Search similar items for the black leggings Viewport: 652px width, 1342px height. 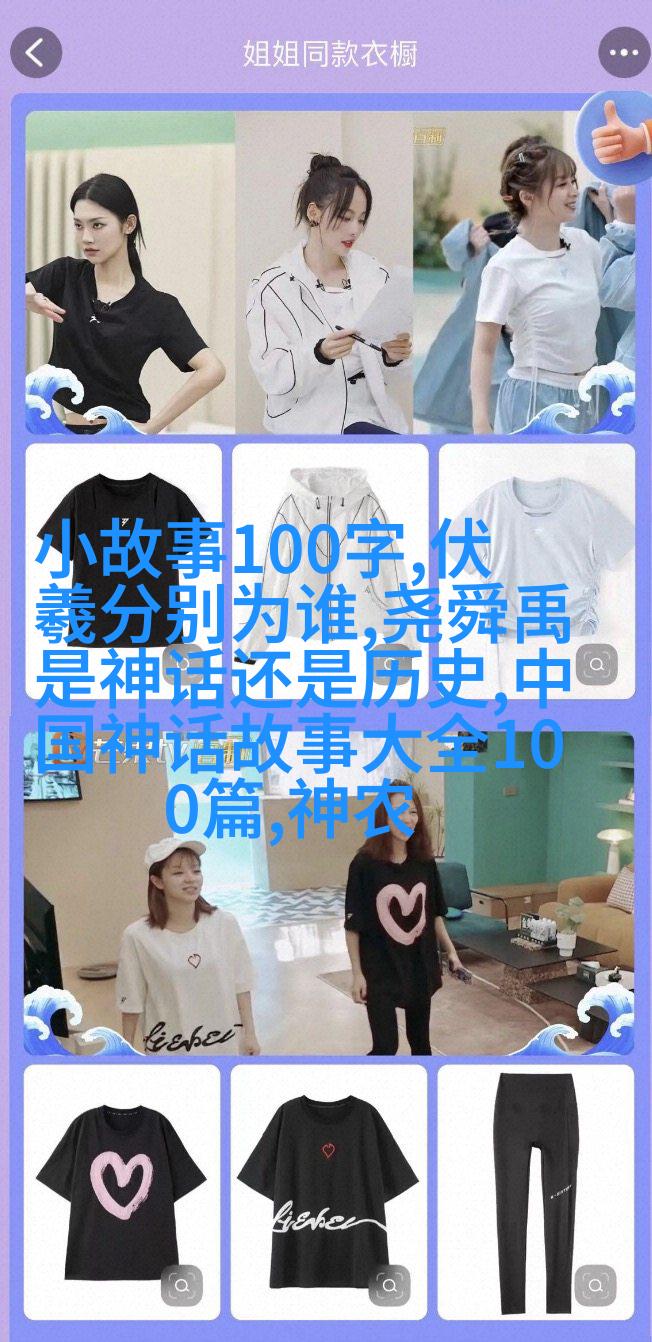pos(597,1285)
